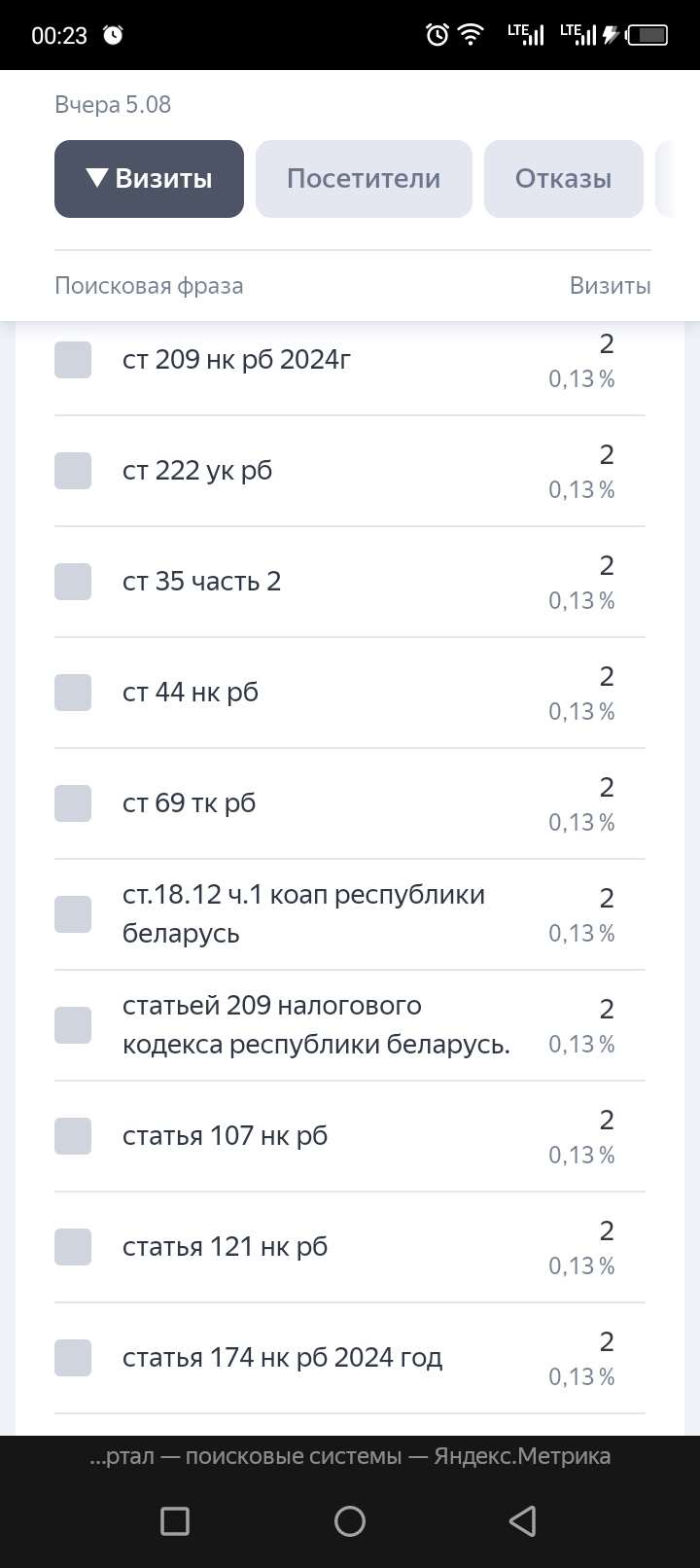Check статья 174 нк рб 2024 год
The image size is (700, 1568).
pos(73,1358)
